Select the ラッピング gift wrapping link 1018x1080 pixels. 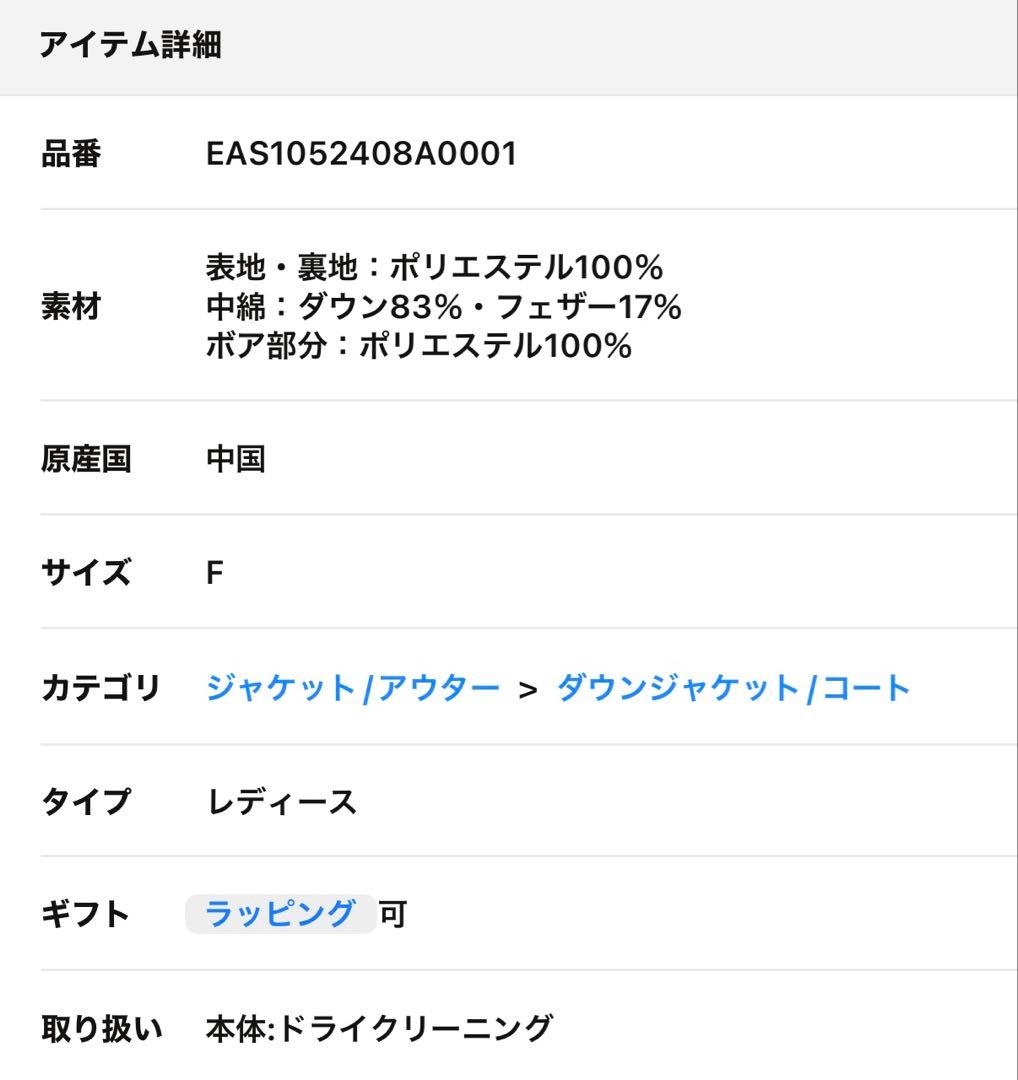click(x=281, y=912)
